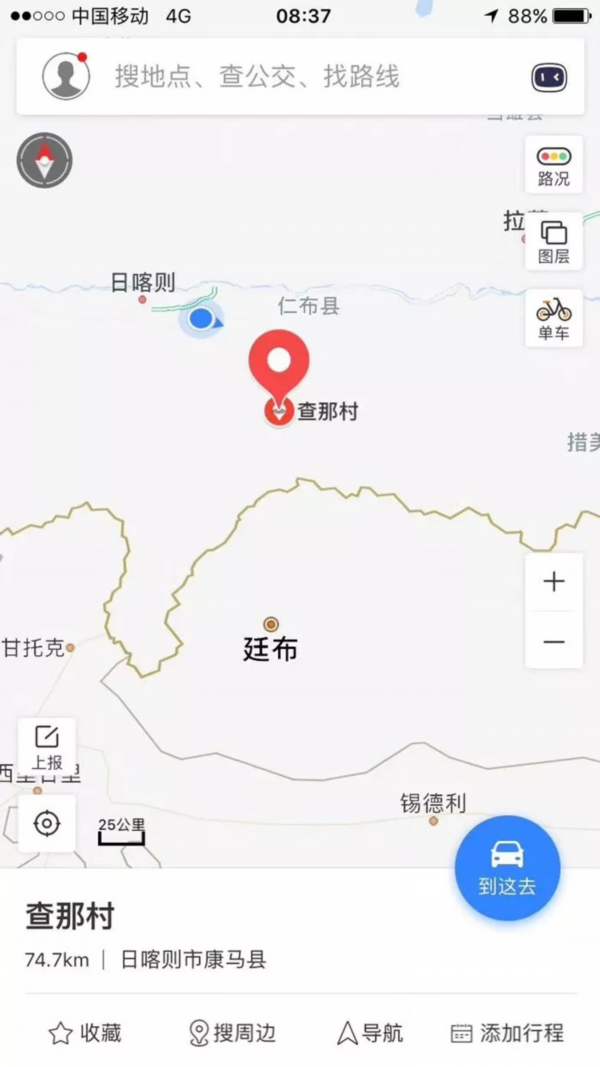
Task: Toggle the 路况 traffic layer
Action: pos(553,165)
